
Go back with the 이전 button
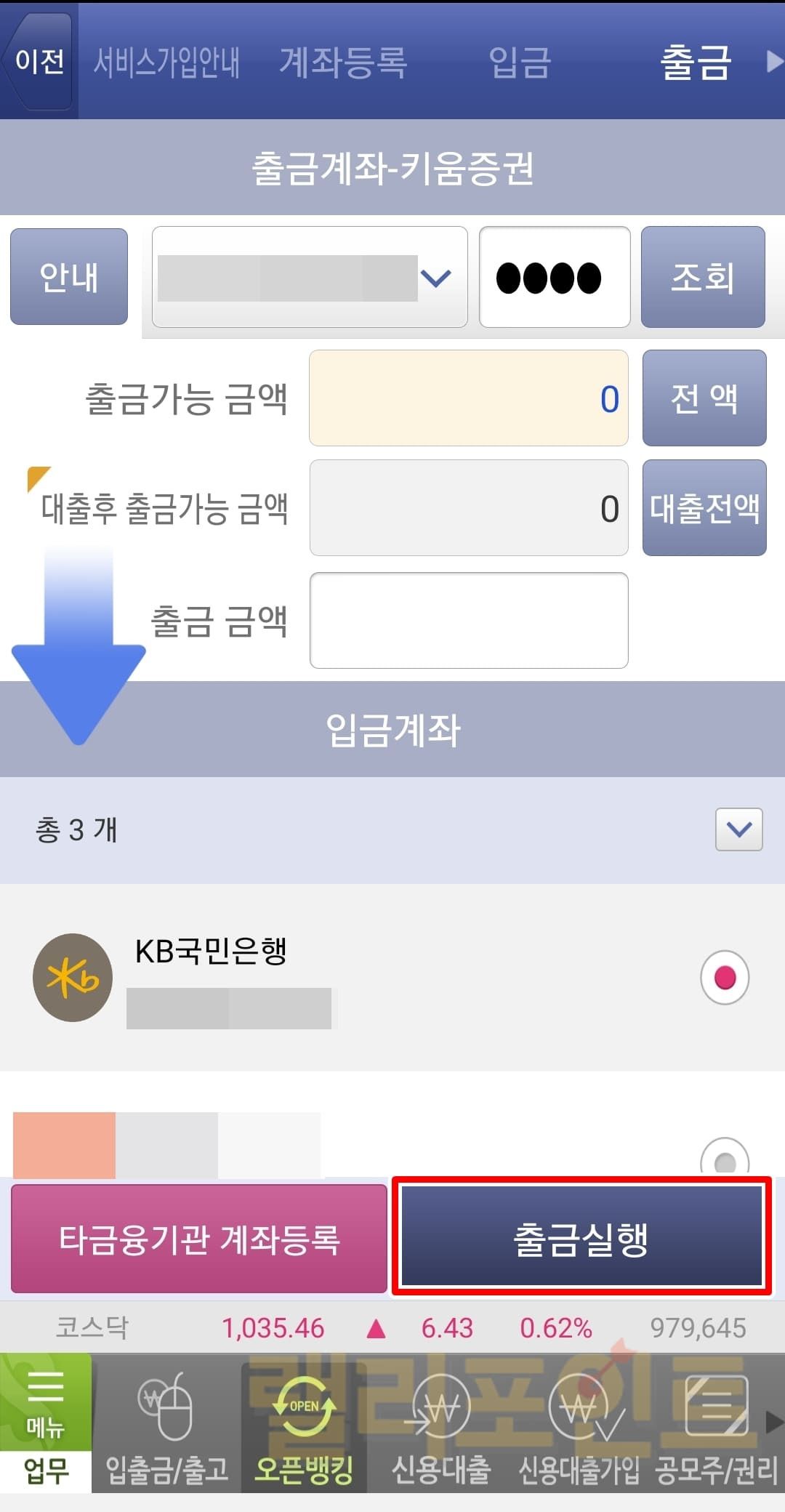click(x=40, y=61)
